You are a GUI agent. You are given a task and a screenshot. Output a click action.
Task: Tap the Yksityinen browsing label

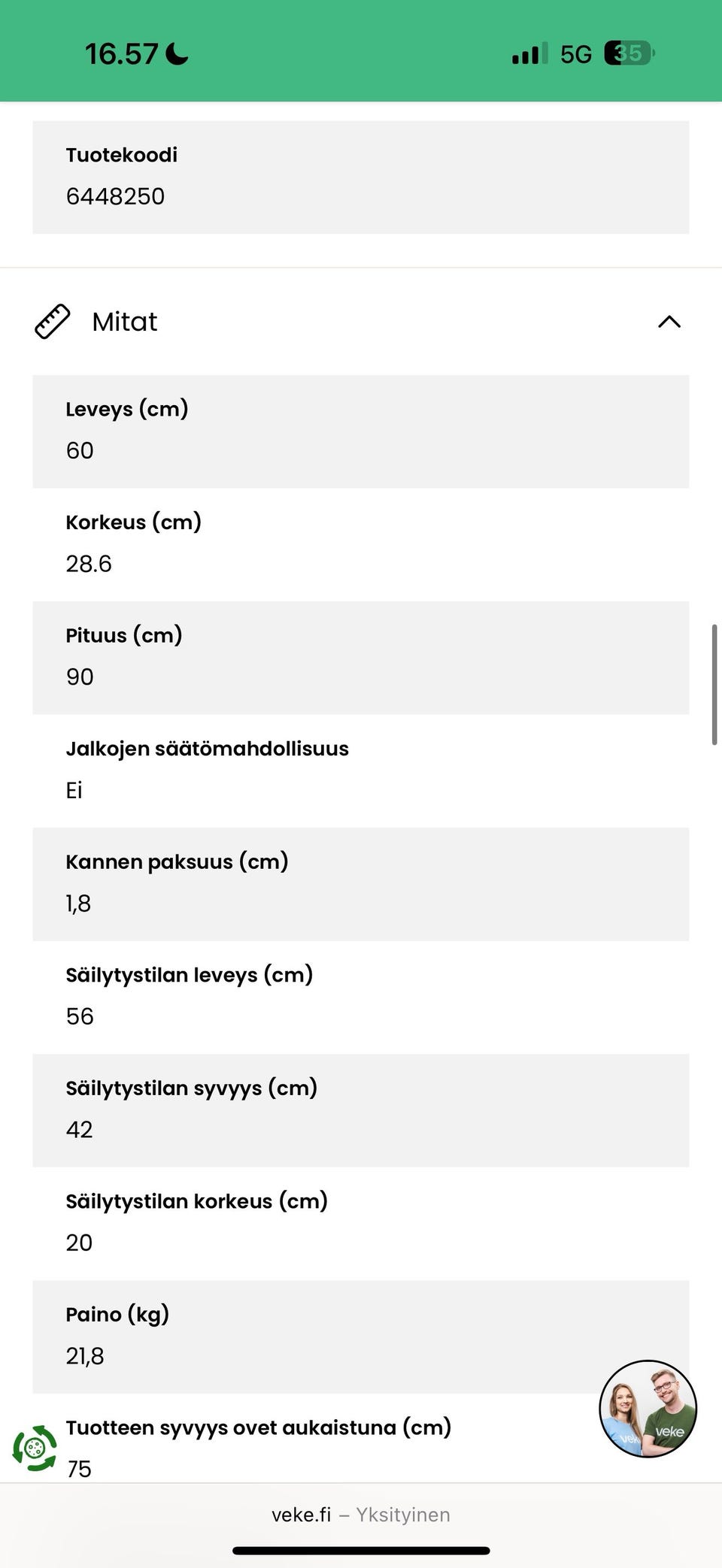coord(402,1515)
